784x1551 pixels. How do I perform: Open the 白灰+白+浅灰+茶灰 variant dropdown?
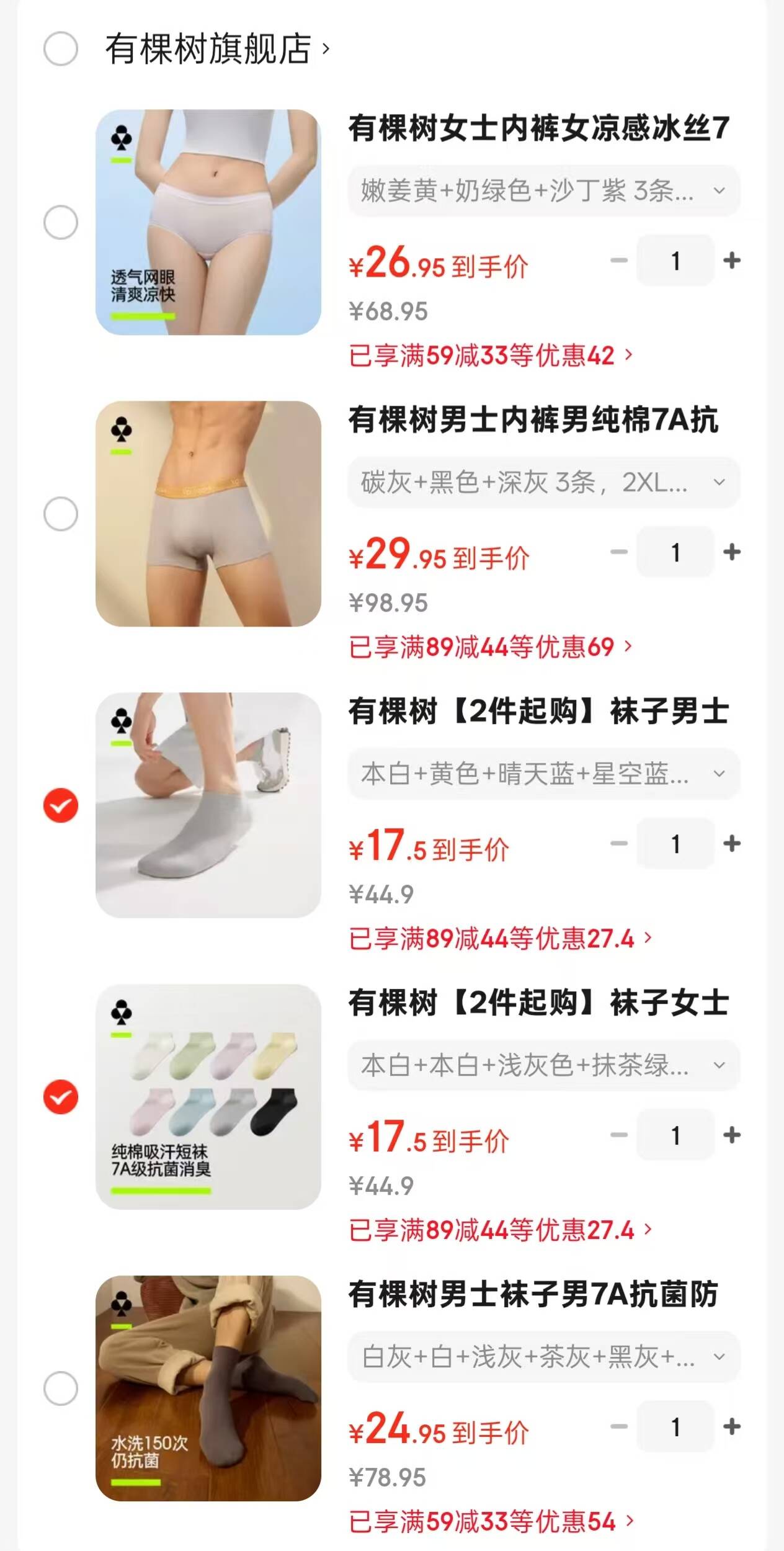[x=543, y=1357]
